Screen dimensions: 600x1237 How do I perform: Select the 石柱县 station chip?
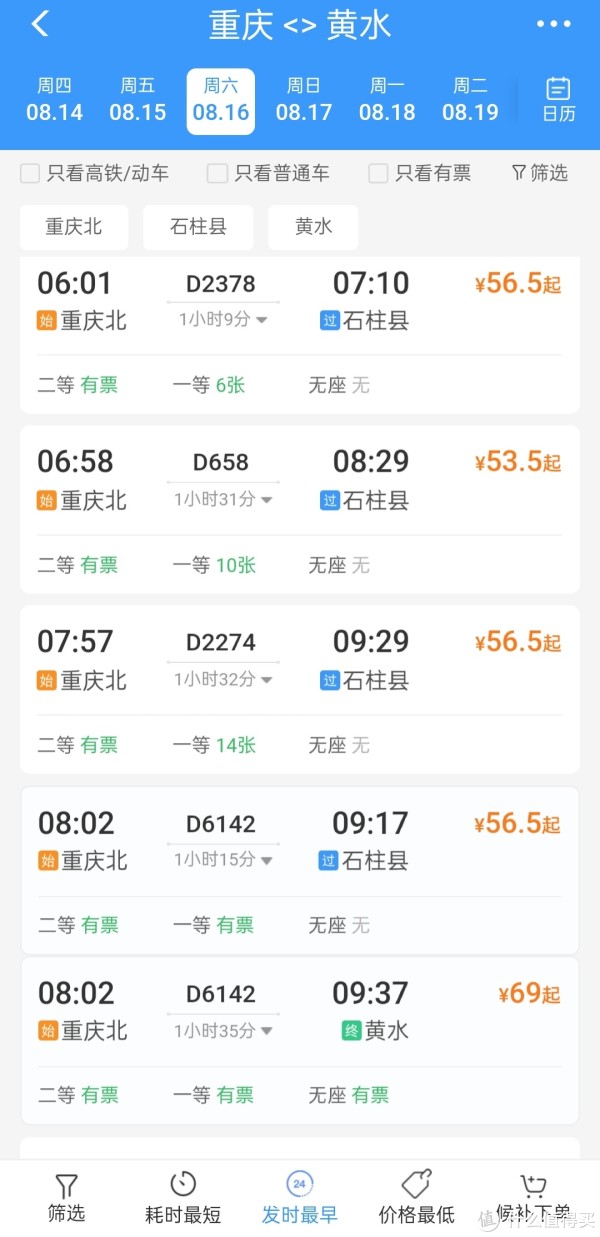(198, 227)
